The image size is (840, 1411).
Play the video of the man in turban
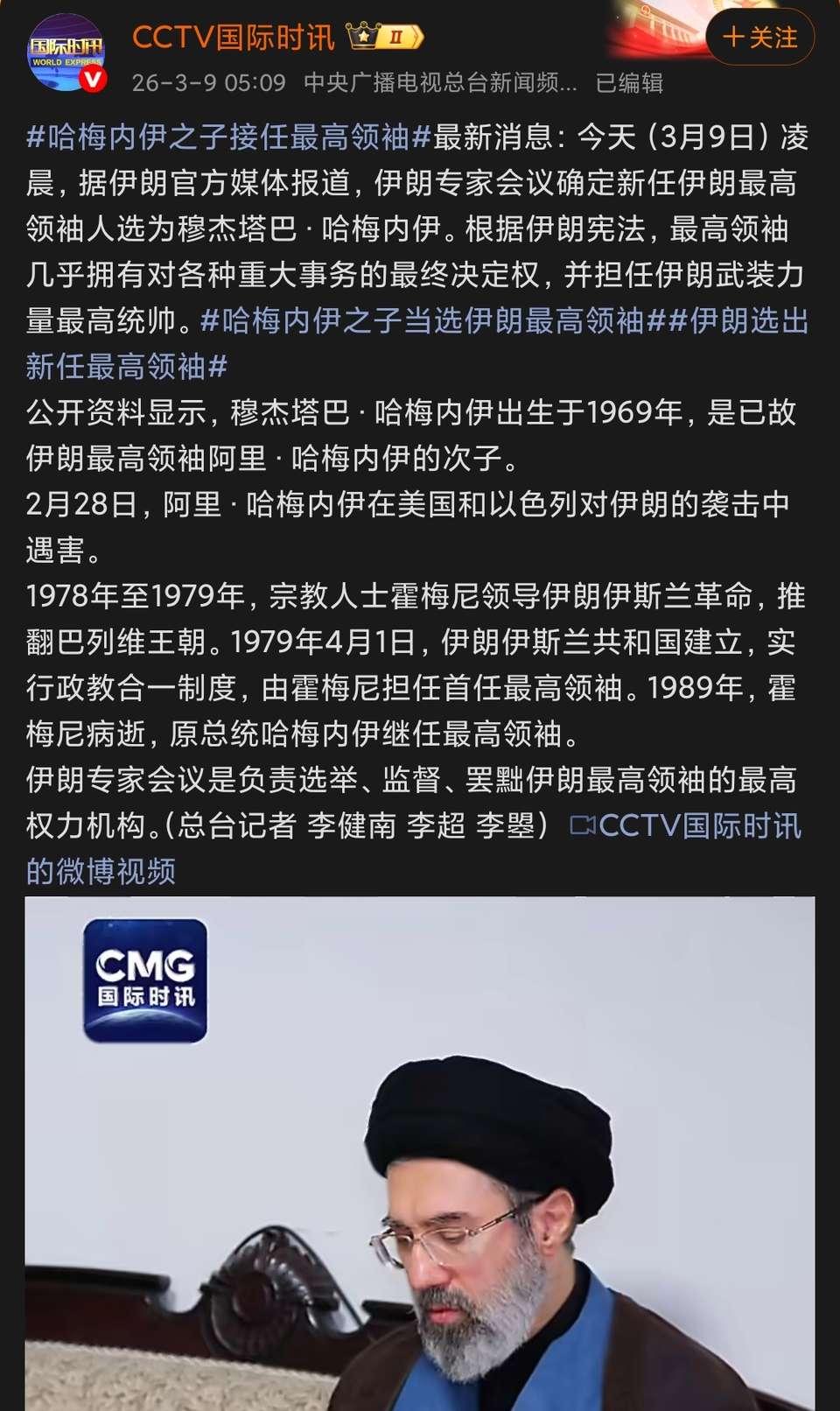click(x=420, y=1155)
